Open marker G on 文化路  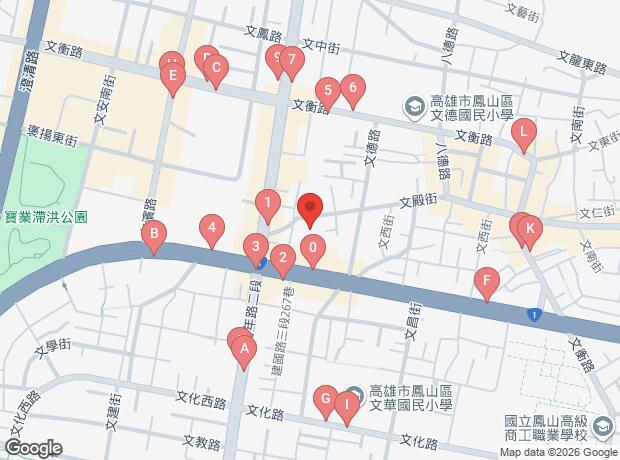click(x=326, y=403)
